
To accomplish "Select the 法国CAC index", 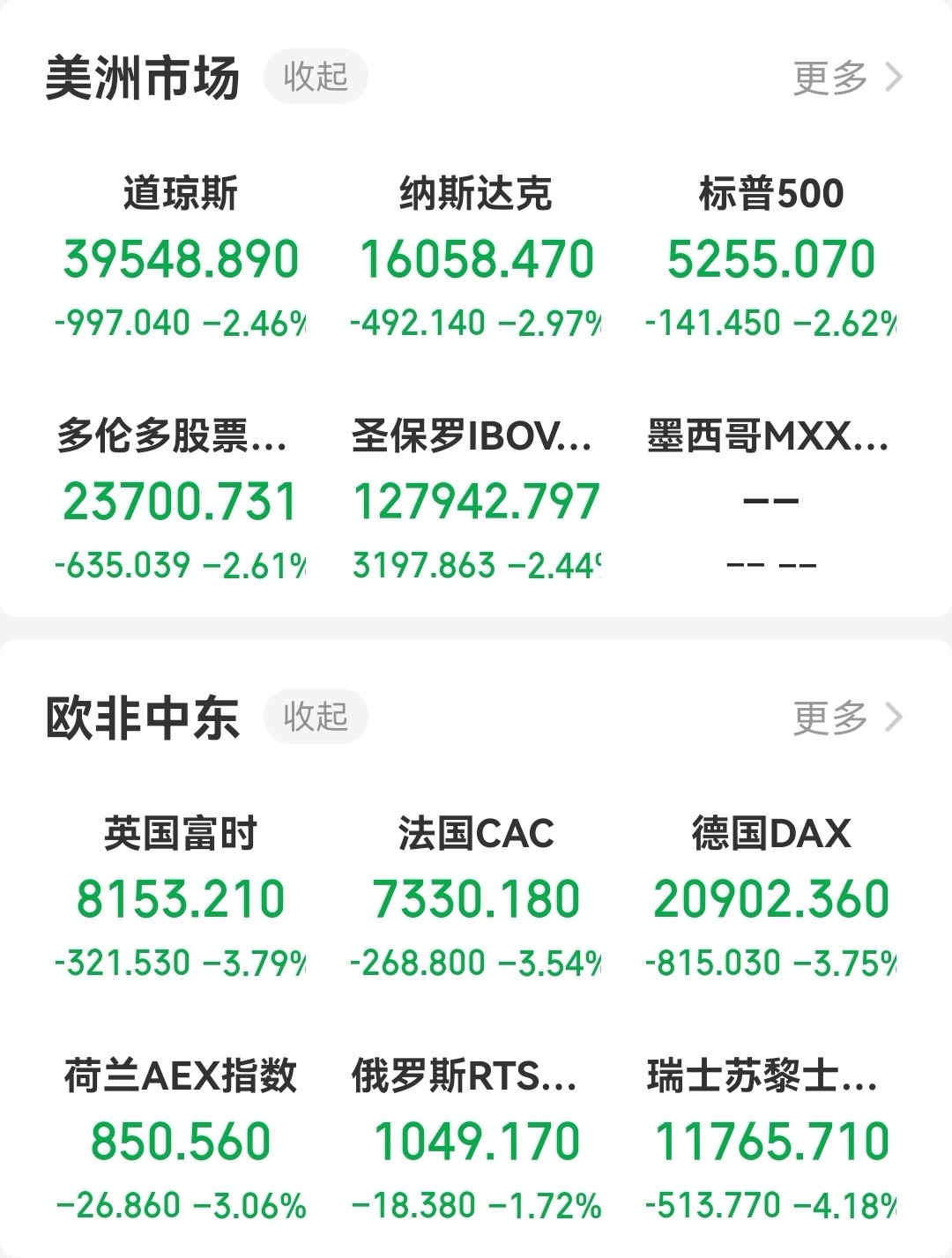I will point(474,897).
